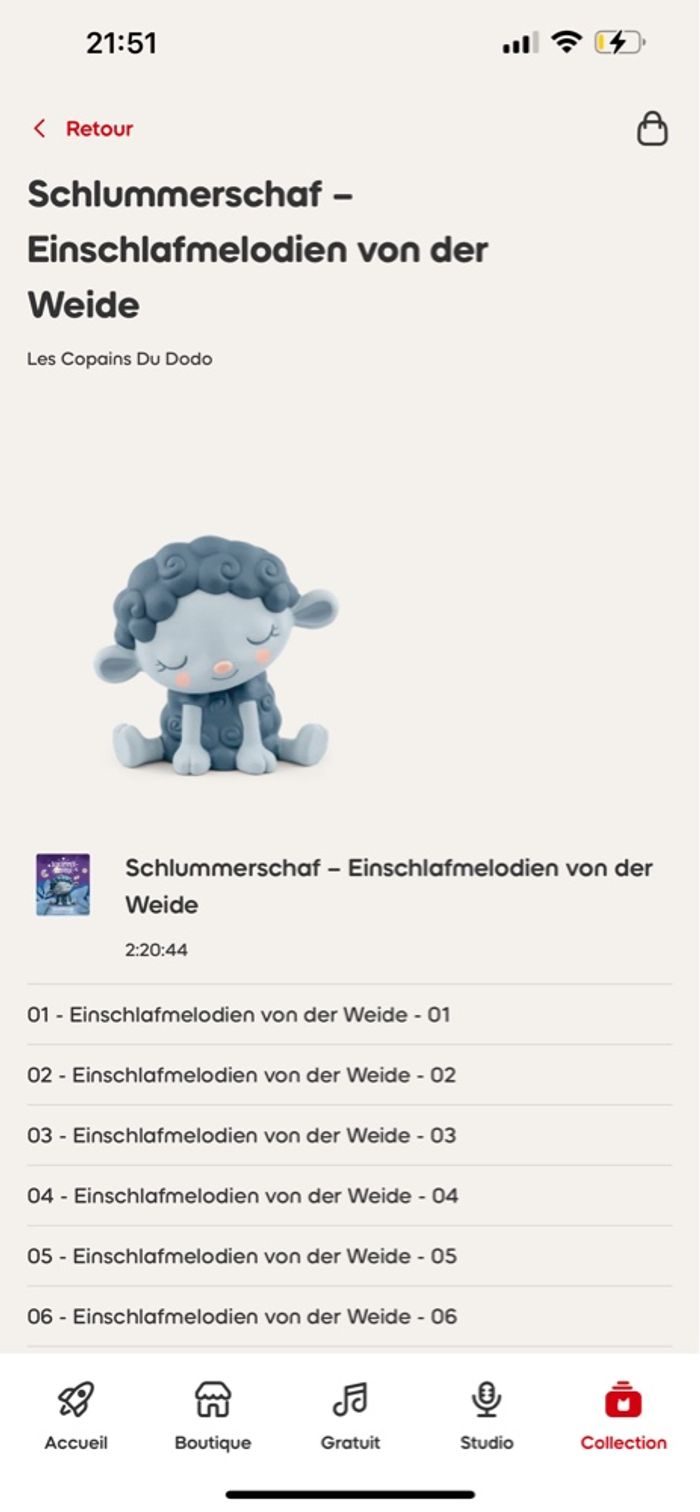Image resolution: width=700 pixels, height=1512 pixels.
Task: Open the Boutique tab
Action: [x=213, y=1414]
